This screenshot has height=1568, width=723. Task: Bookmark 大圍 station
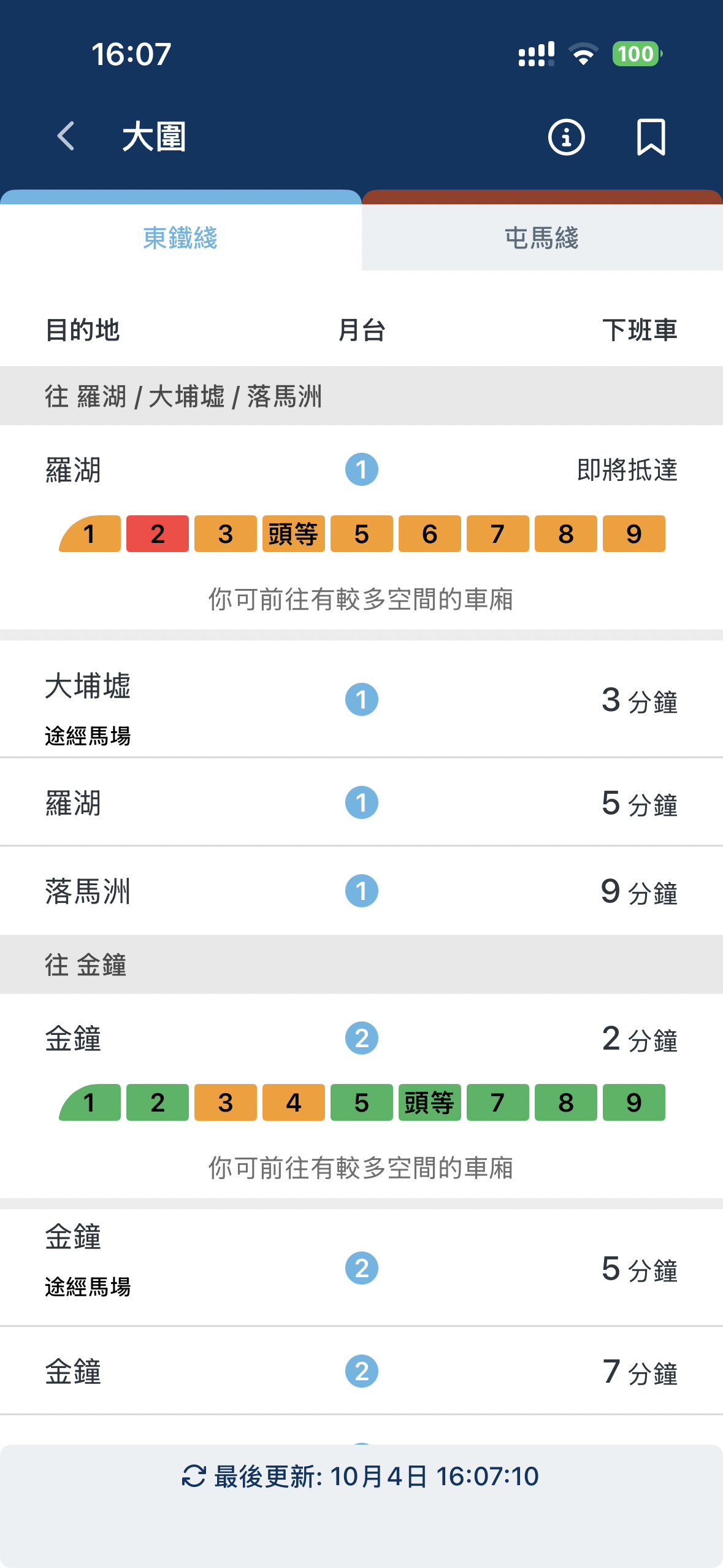[651, 137]
